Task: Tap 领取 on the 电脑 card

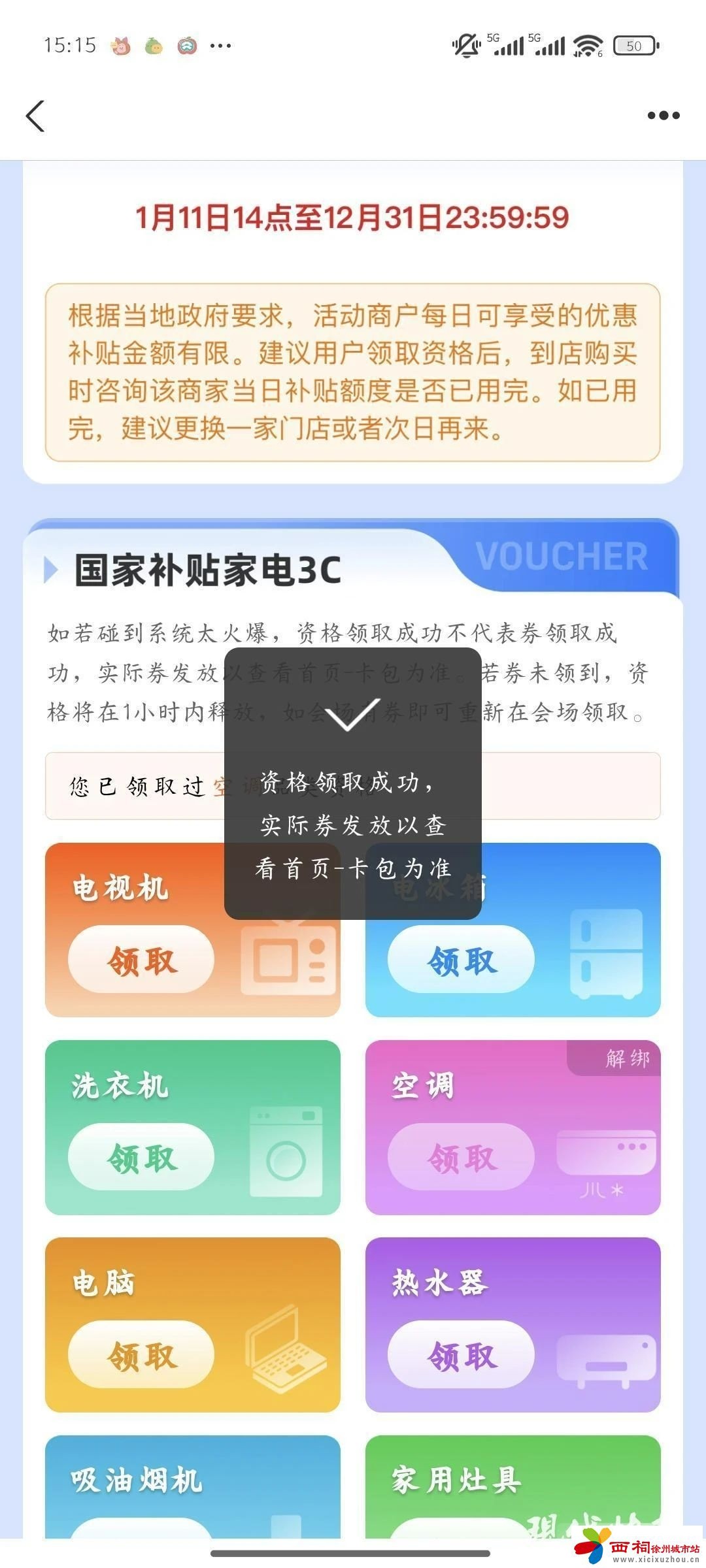Action: coord(141,1354)
